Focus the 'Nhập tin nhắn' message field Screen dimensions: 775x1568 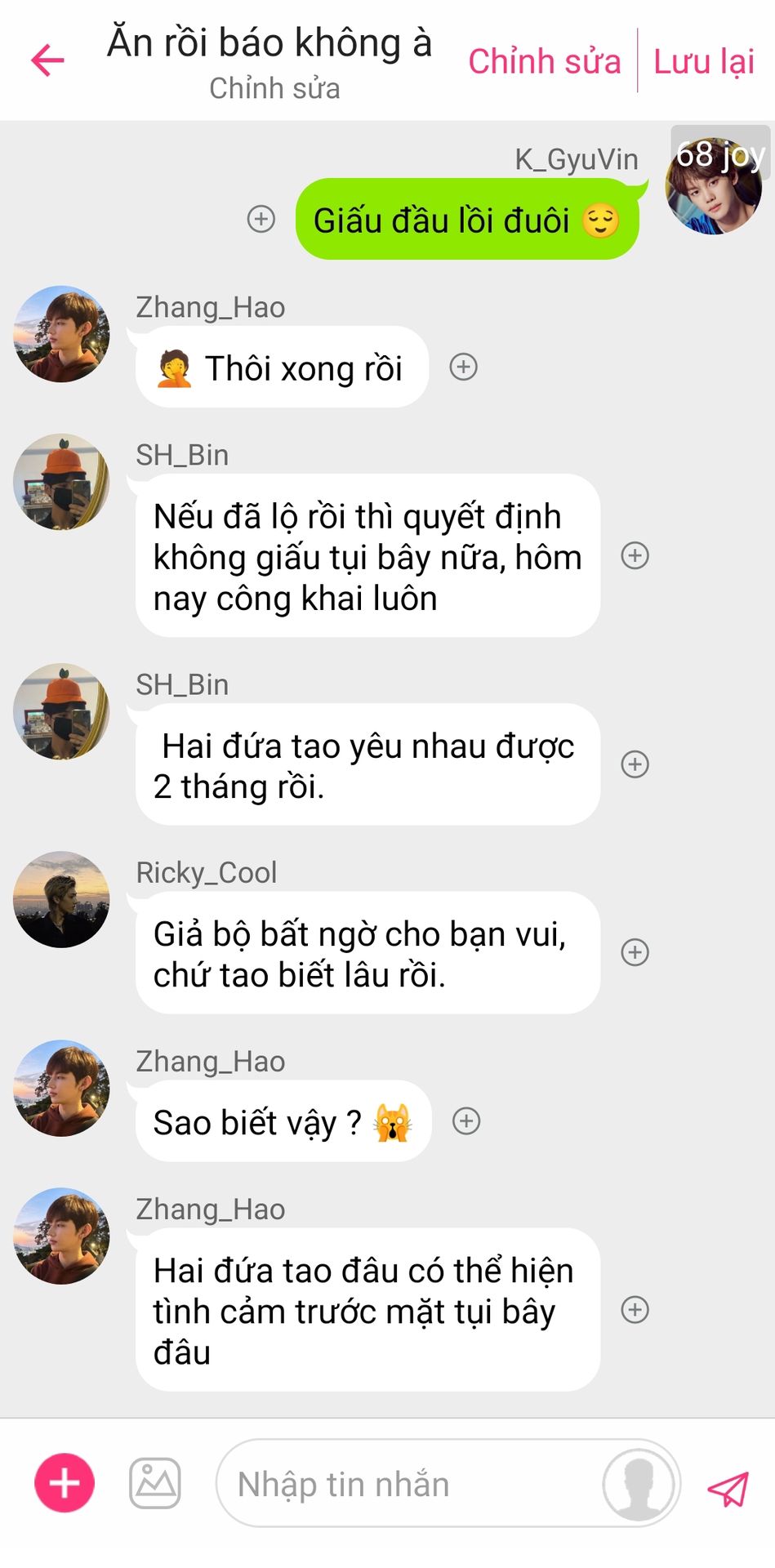coord(408,1485)
